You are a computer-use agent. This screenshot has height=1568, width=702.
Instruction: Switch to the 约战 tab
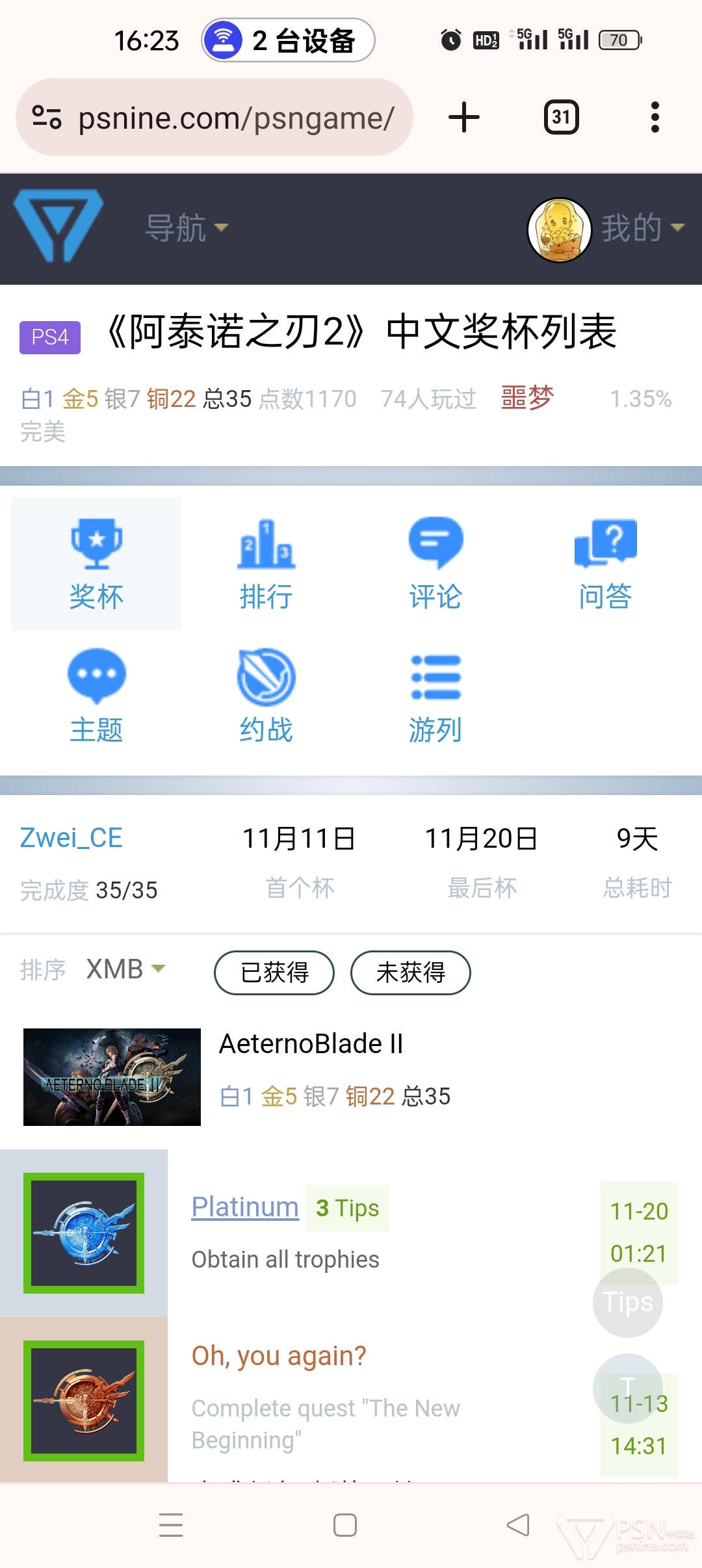266,697
